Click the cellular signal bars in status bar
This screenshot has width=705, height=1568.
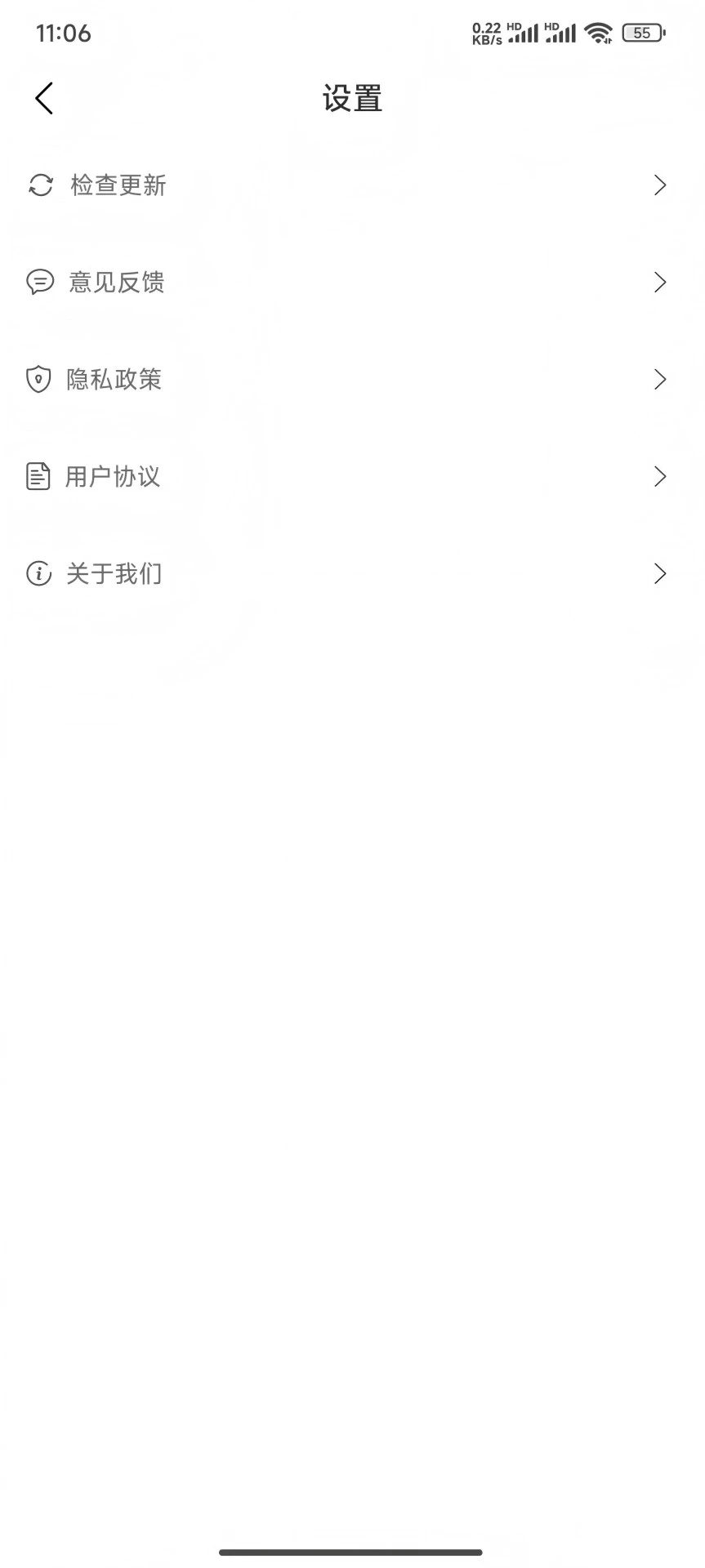(x=525, y=34)
